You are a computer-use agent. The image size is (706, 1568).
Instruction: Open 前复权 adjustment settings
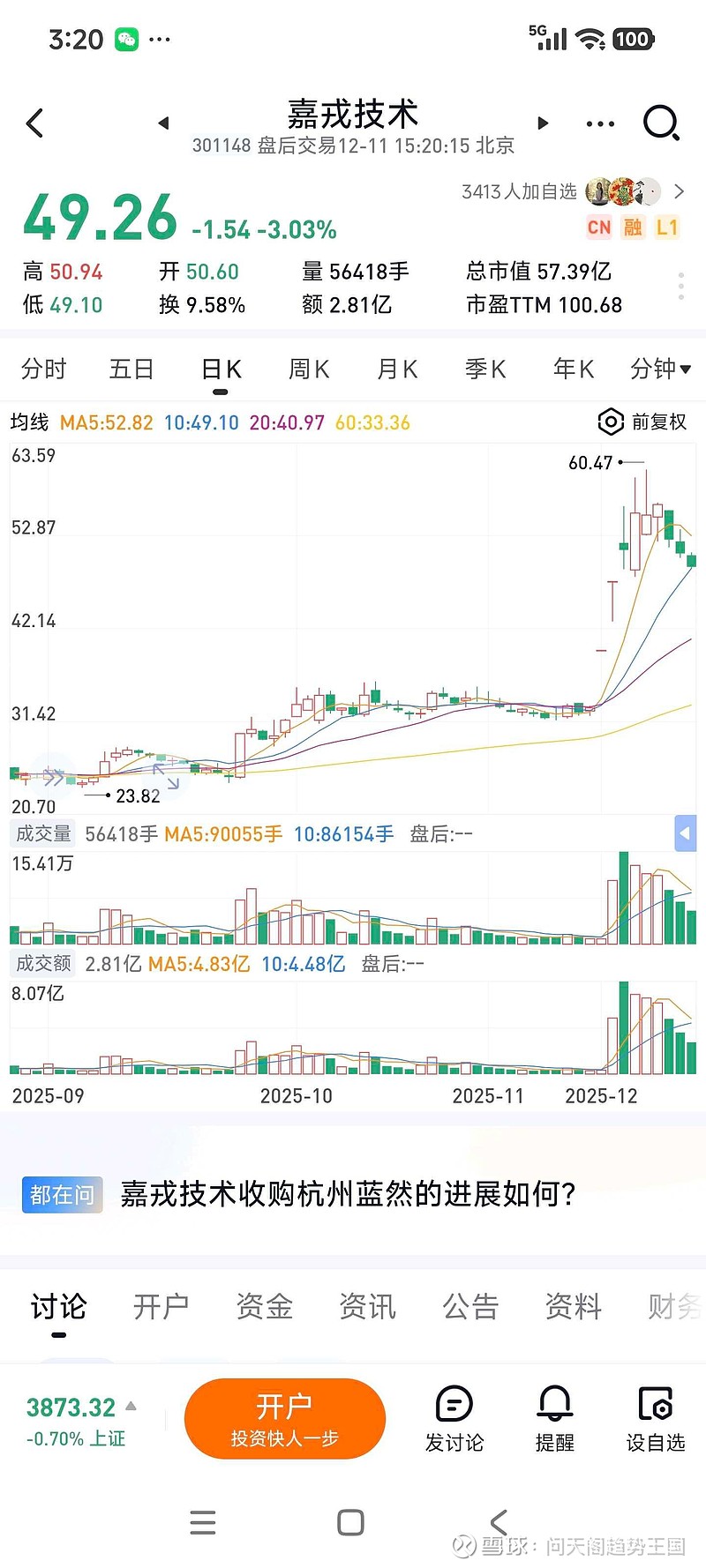[x=642, y=422]
